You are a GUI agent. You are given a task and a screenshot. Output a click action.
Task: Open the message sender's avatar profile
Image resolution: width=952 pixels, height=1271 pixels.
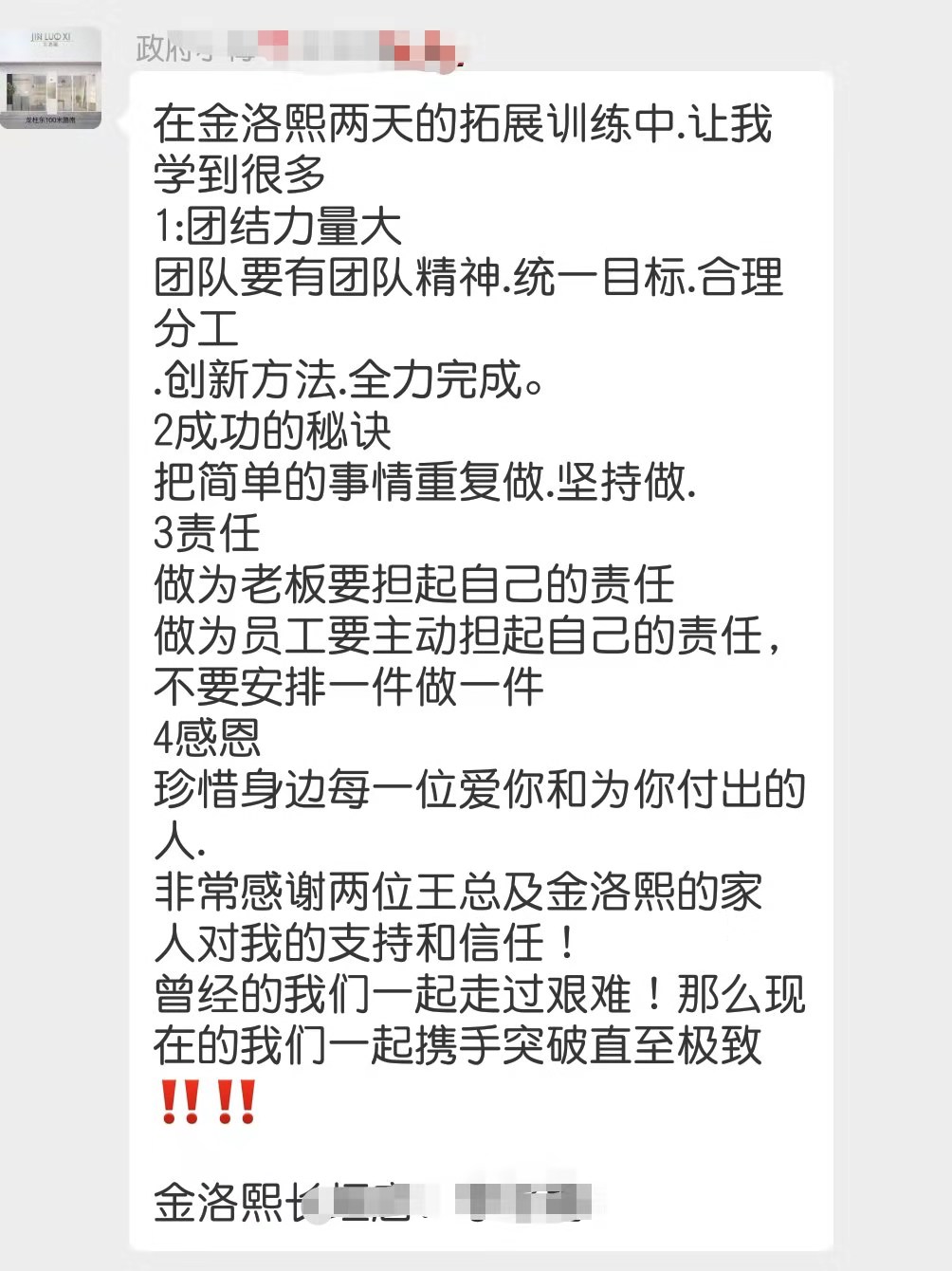click(x=51, y=78)
